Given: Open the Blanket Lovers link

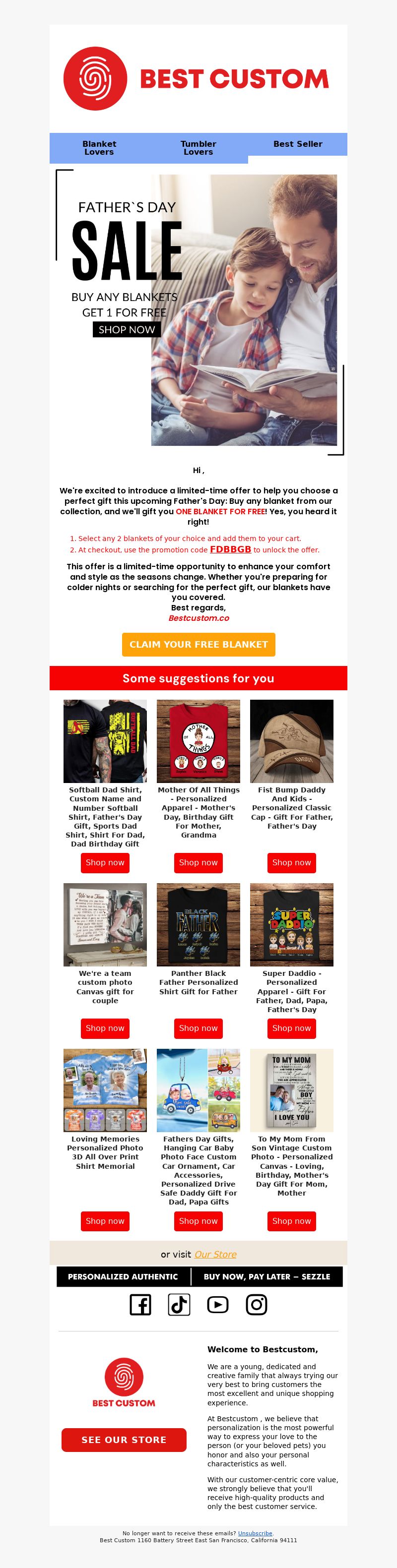Looking at the screenshot, I should click(99, 148).
